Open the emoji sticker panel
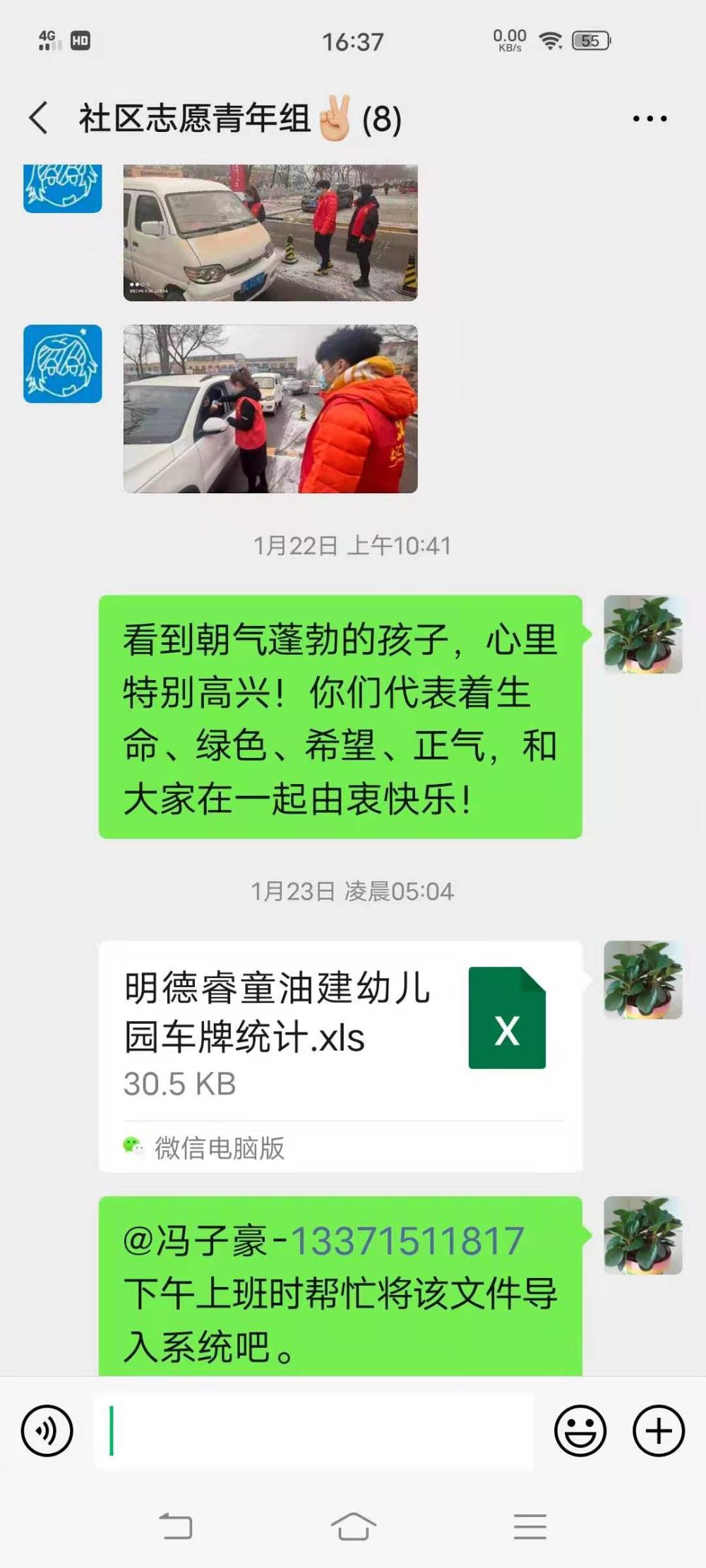Viewport: 706px width, 1568px height. coord(580,1430)
